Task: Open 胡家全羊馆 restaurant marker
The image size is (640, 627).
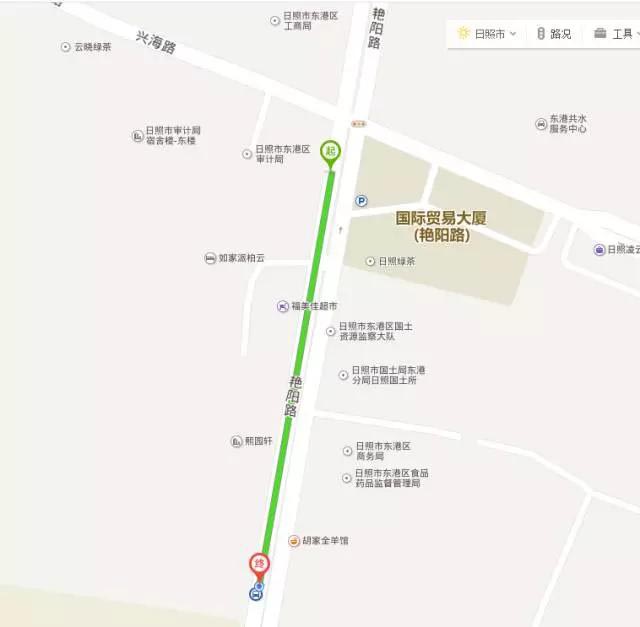Action: coord(294,541)
